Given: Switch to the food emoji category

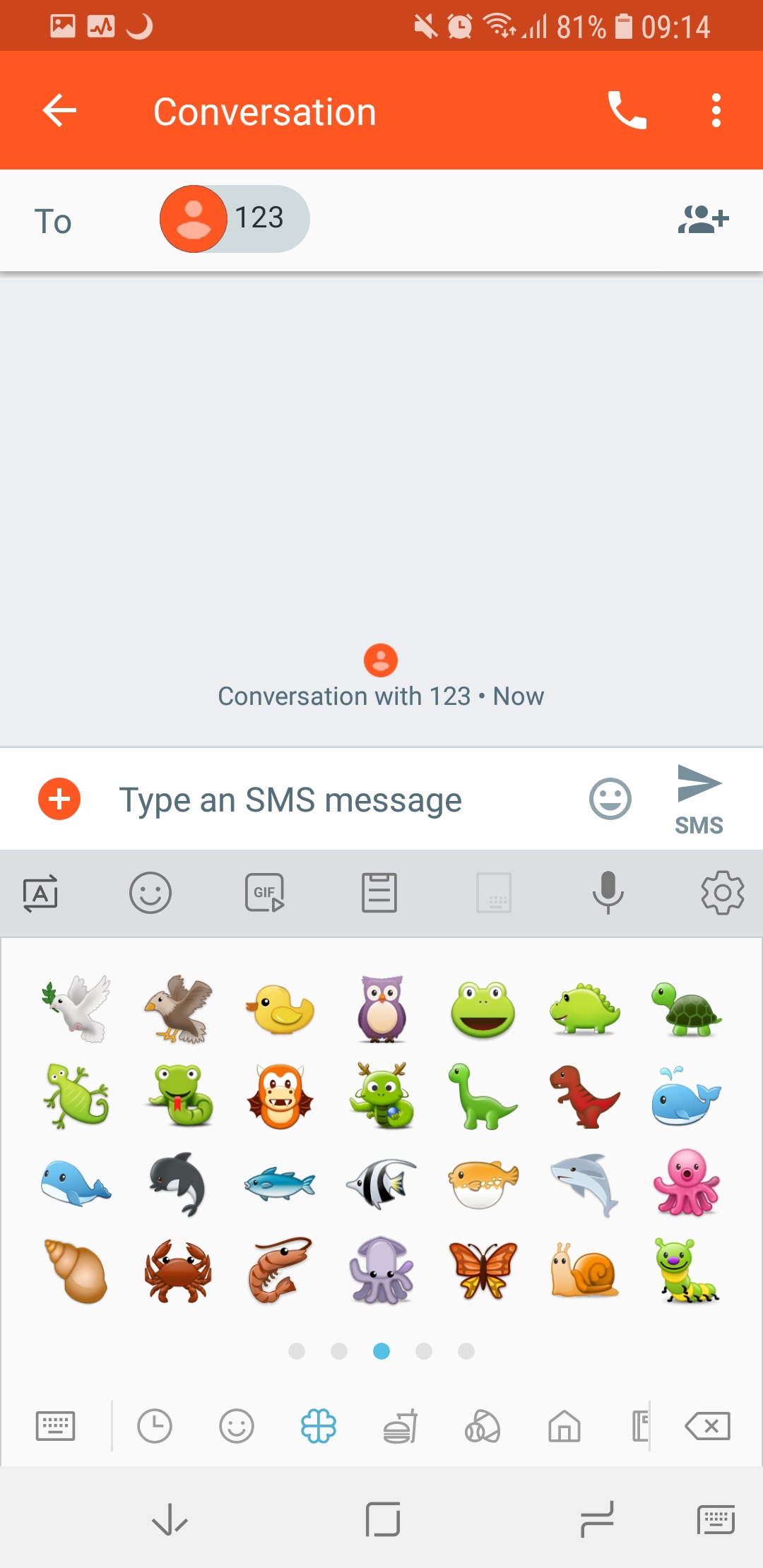Looking at the screenshot, I should pos(401,1425).
